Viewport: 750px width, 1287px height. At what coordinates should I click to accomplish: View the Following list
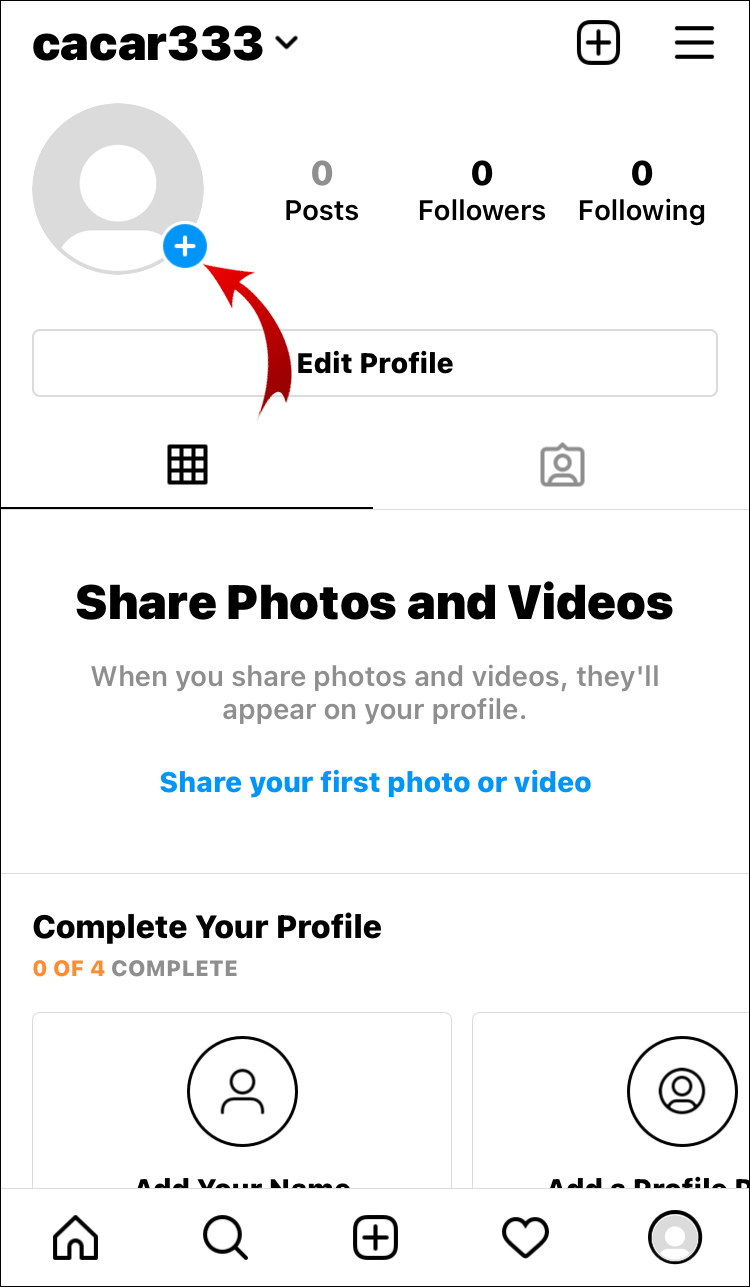click(641, 191)
